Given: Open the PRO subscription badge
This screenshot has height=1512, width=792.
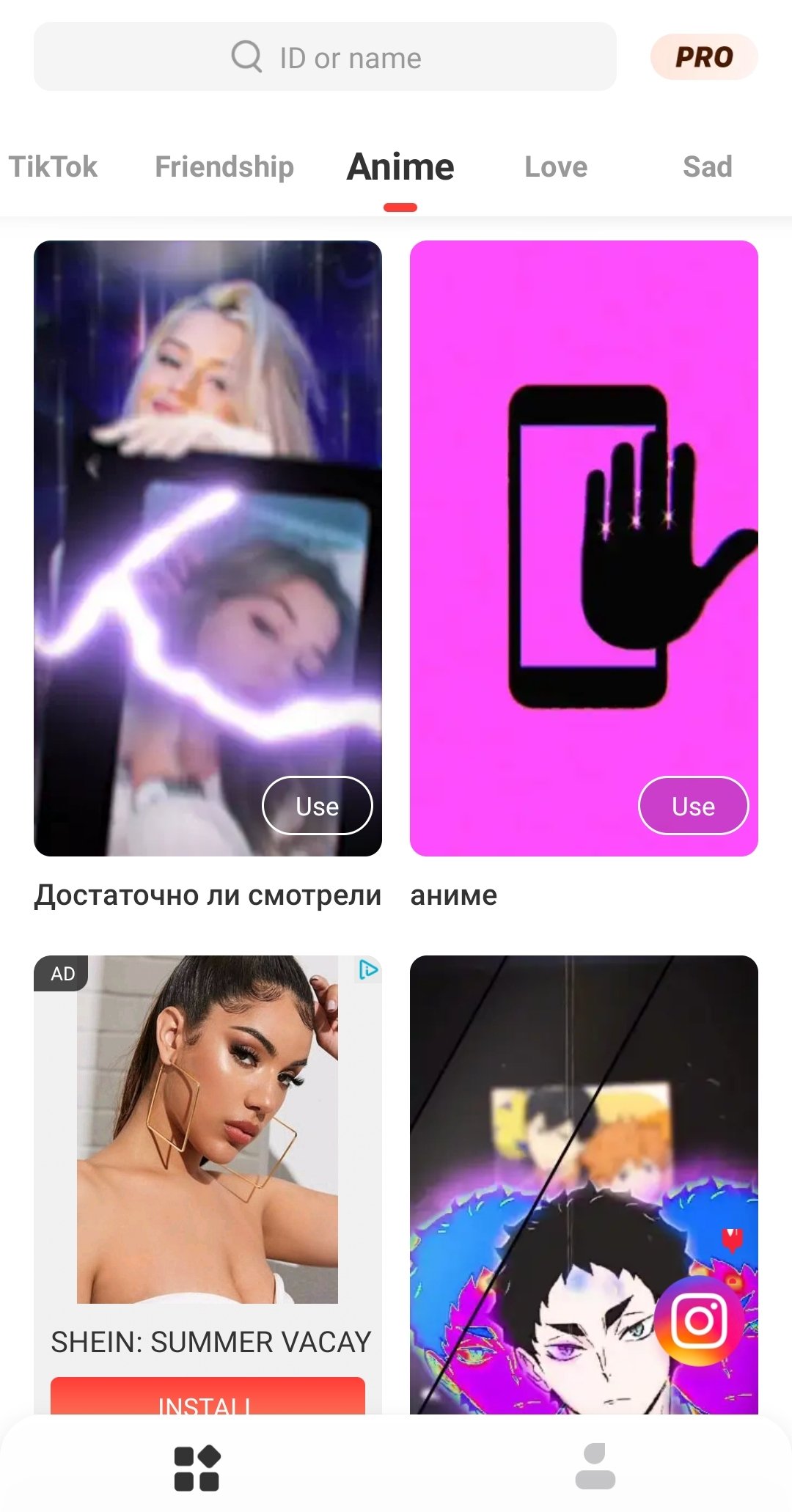Looking at the screenshot, I should (703, 57).
